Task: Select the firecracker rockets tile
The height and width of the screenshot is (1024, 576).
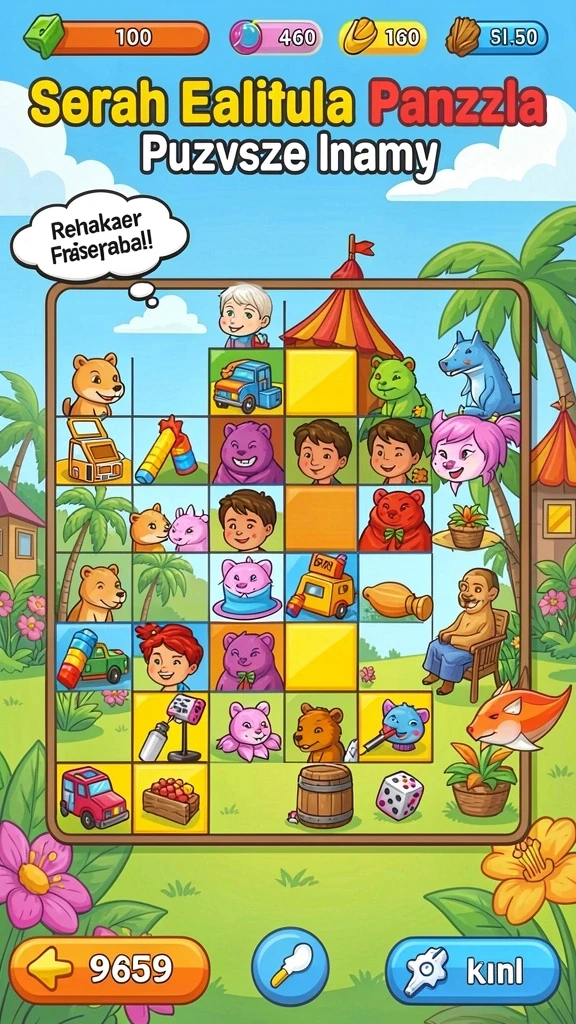Action: click(170, 451)
